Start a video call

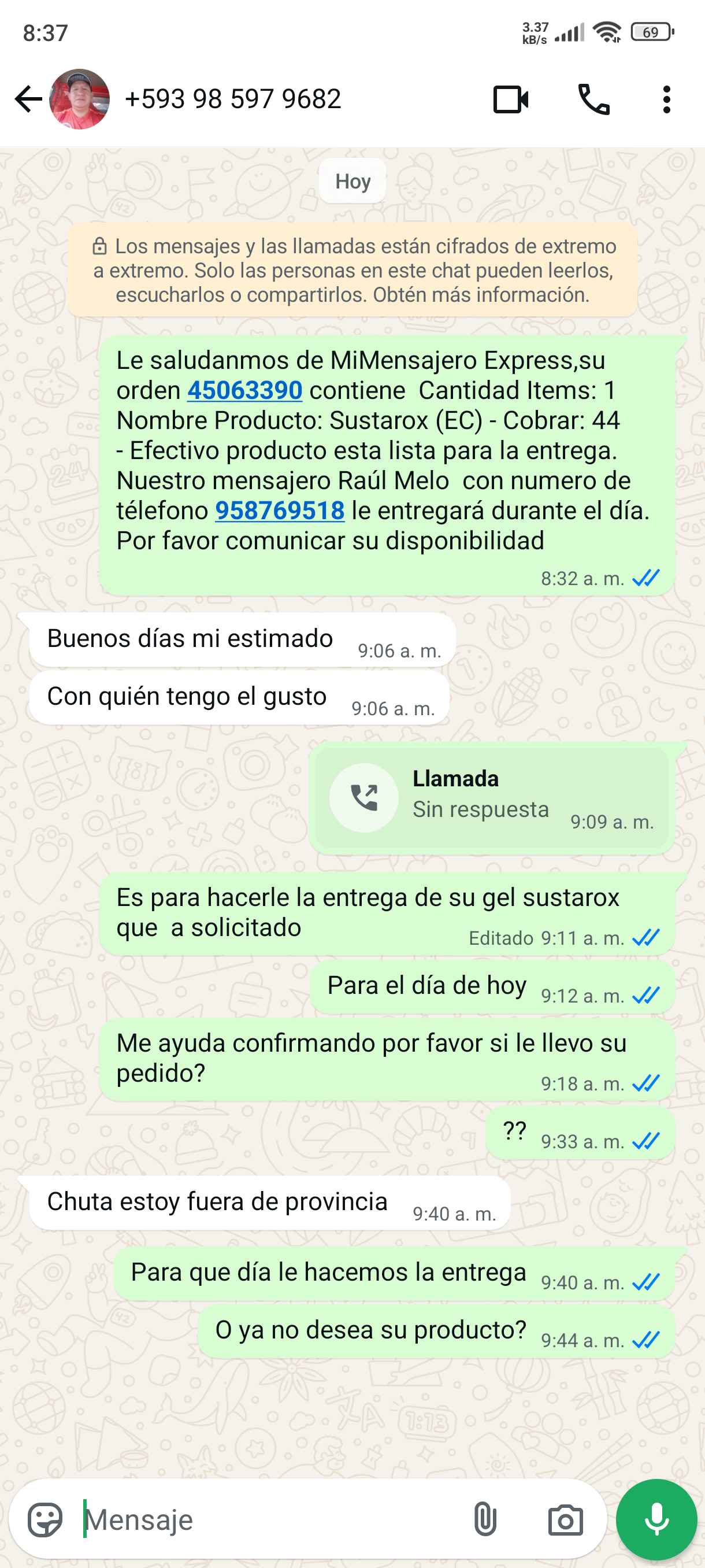510,99
